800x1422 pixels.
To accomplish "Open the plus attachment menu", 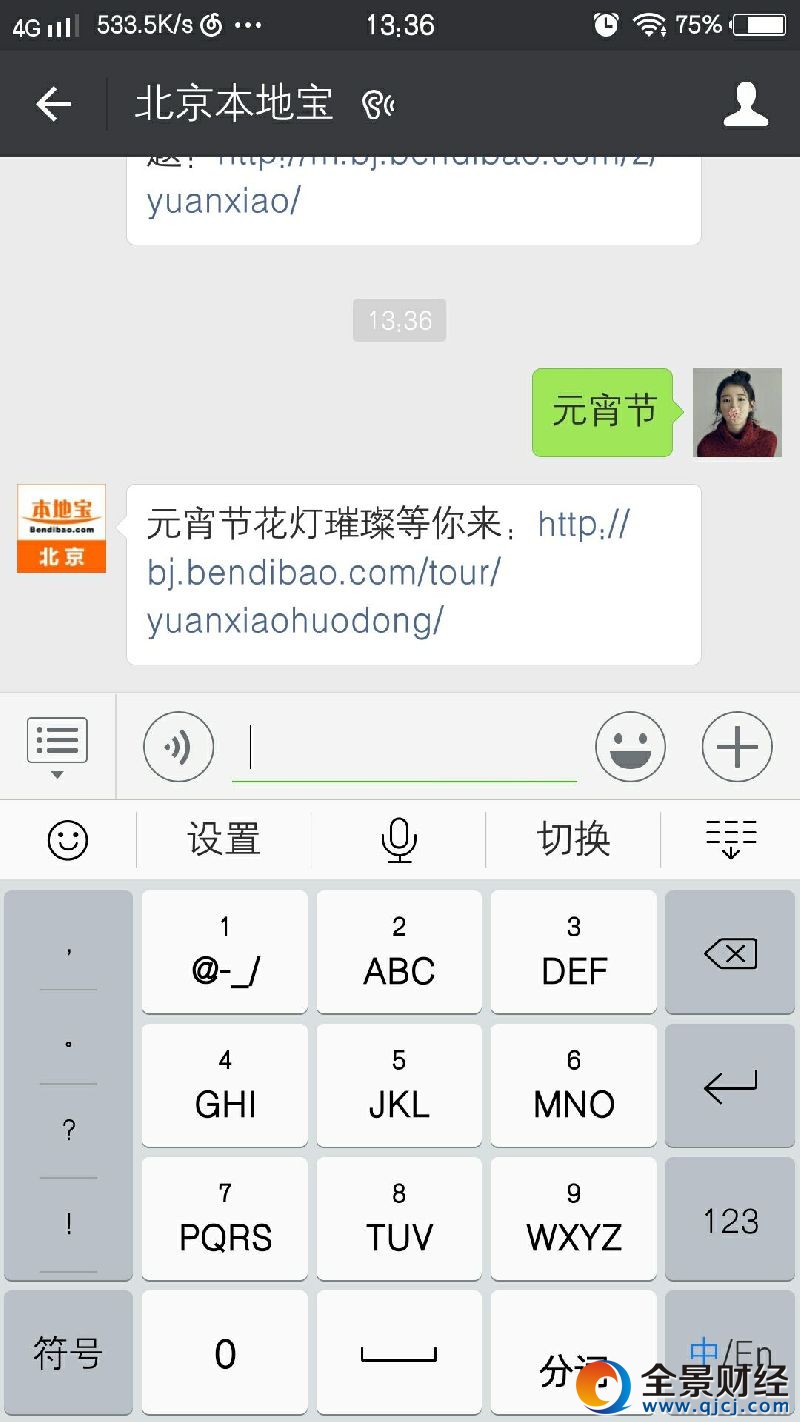I will point(737,746).
